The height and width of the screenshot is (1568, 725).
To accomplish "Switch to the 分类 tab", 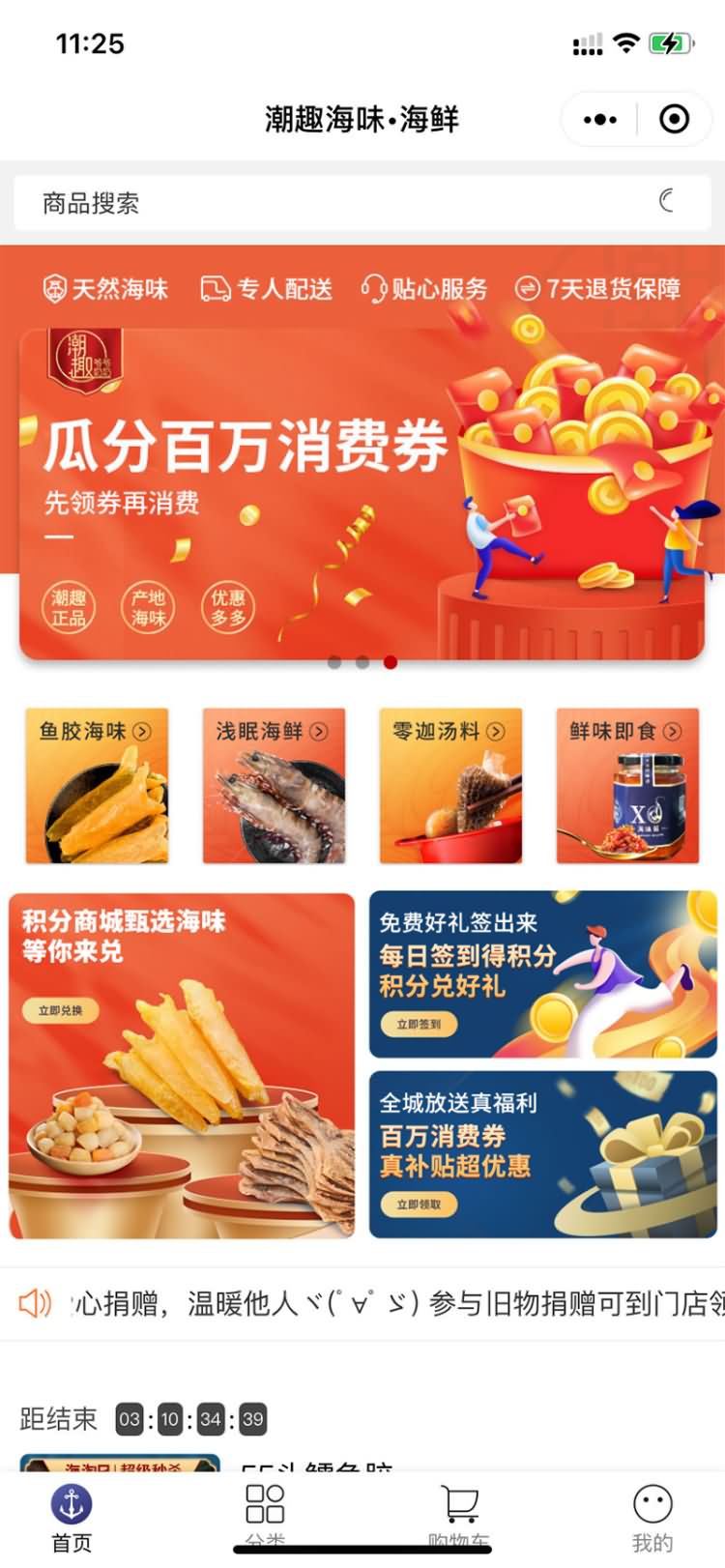I will click(x=265, y=1514).
